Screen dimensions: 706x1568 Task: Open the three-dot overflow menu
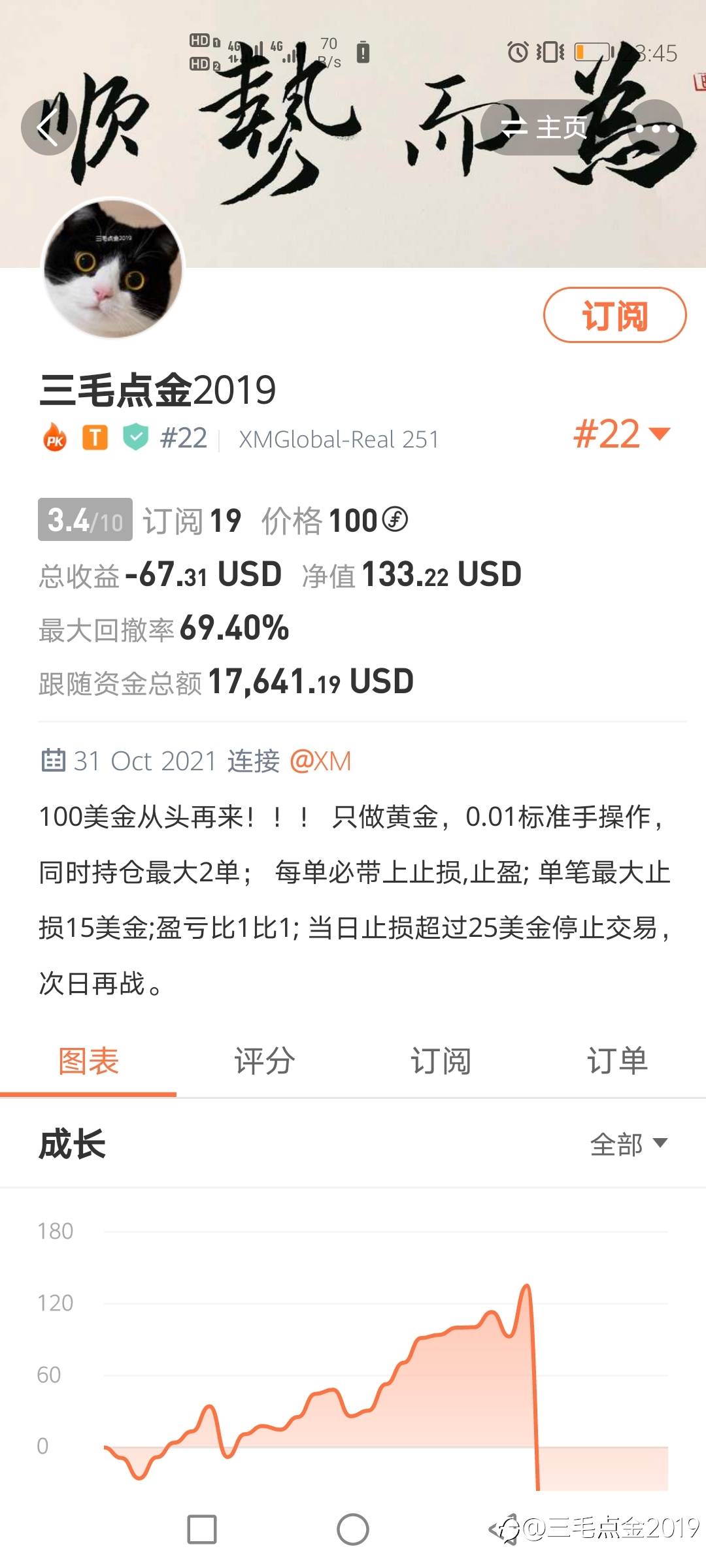pos(655,128)
